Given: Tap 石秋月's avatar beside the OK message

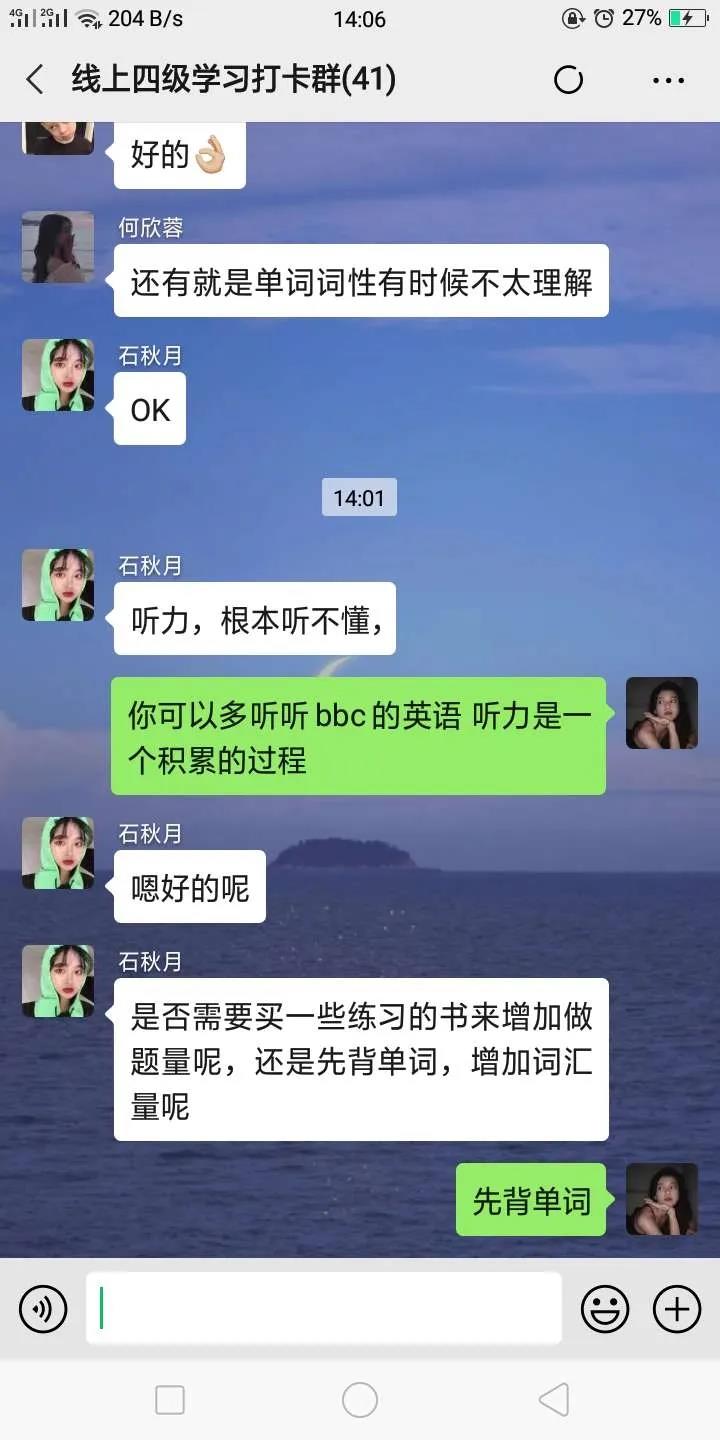Looking at the screenshot, I should point(58,375).
